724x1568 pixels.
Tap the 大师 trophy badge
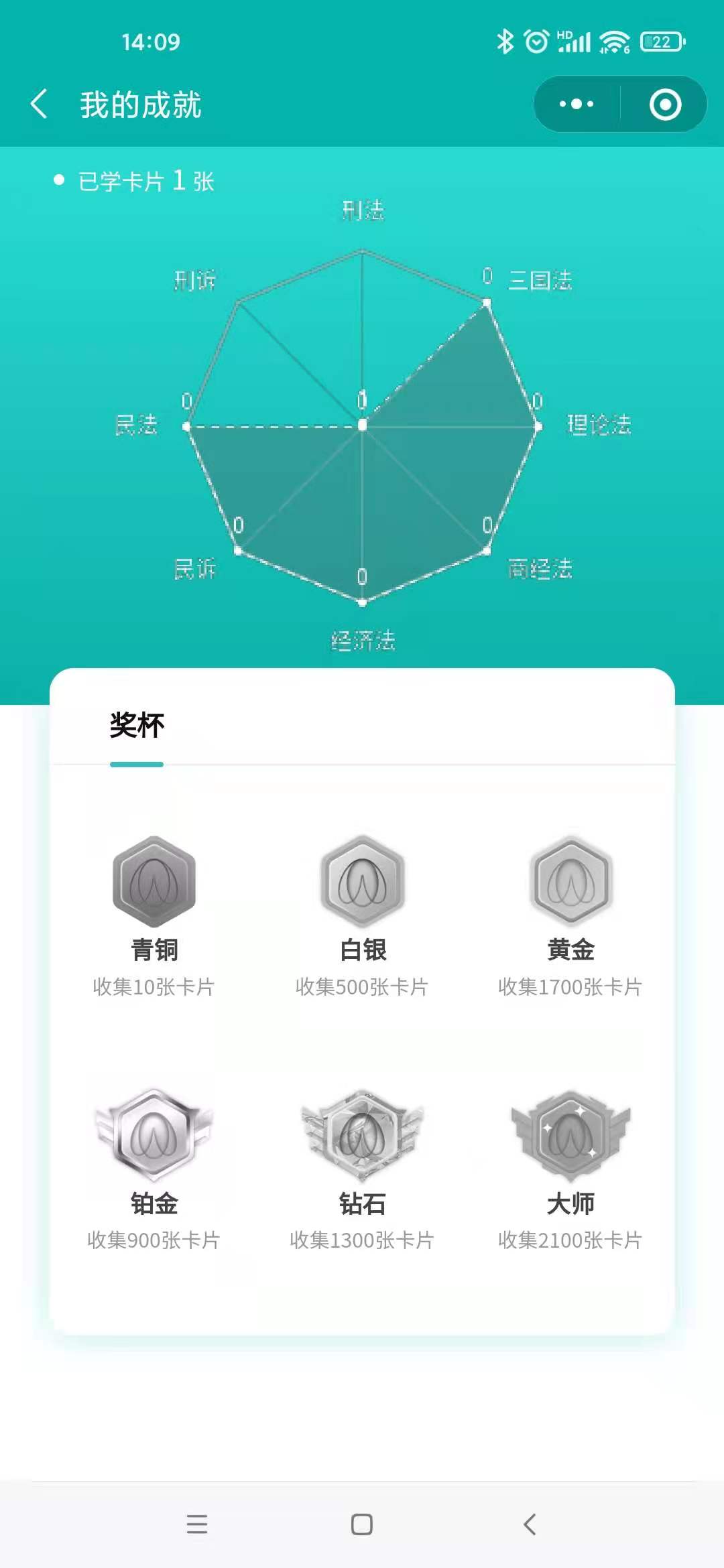click(571, 1135)
